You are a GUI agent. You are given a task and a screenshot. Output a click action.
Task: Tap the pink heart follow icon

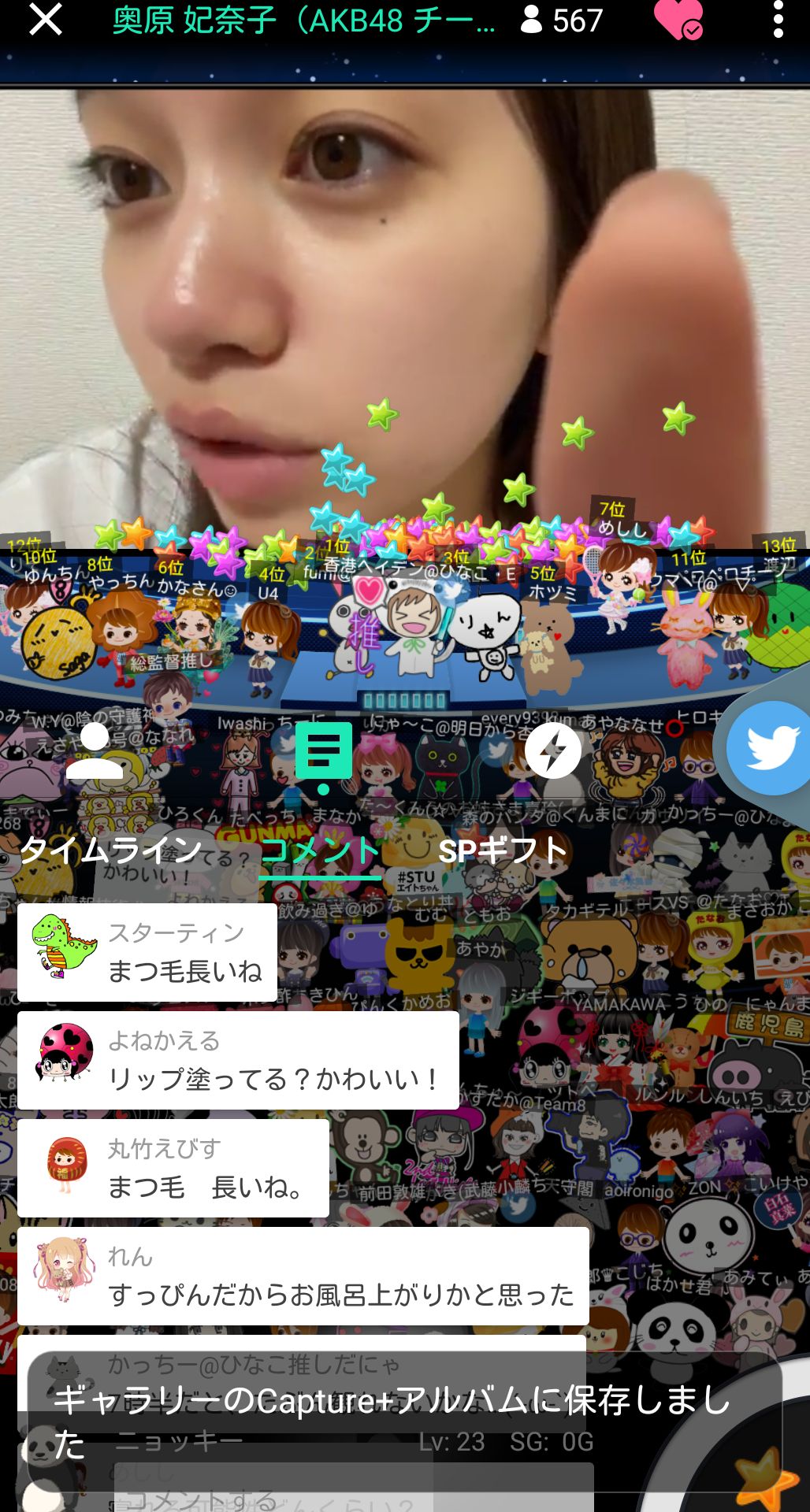[678, 20]
